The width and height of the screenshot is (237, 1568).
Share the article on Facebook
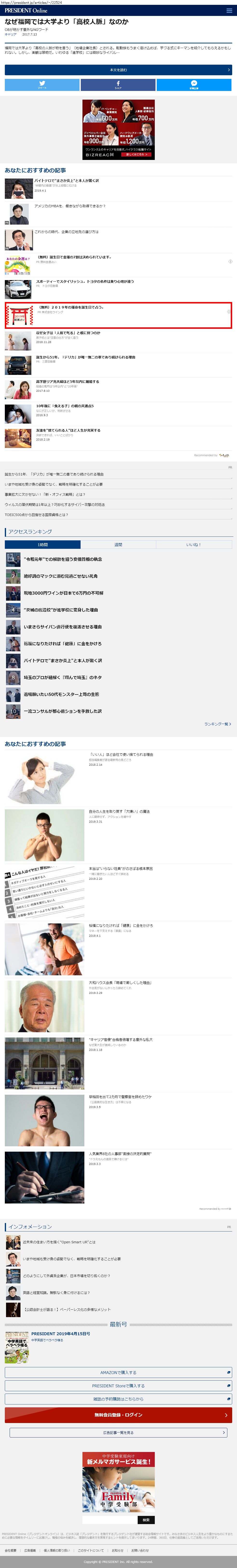pos(118,85)
